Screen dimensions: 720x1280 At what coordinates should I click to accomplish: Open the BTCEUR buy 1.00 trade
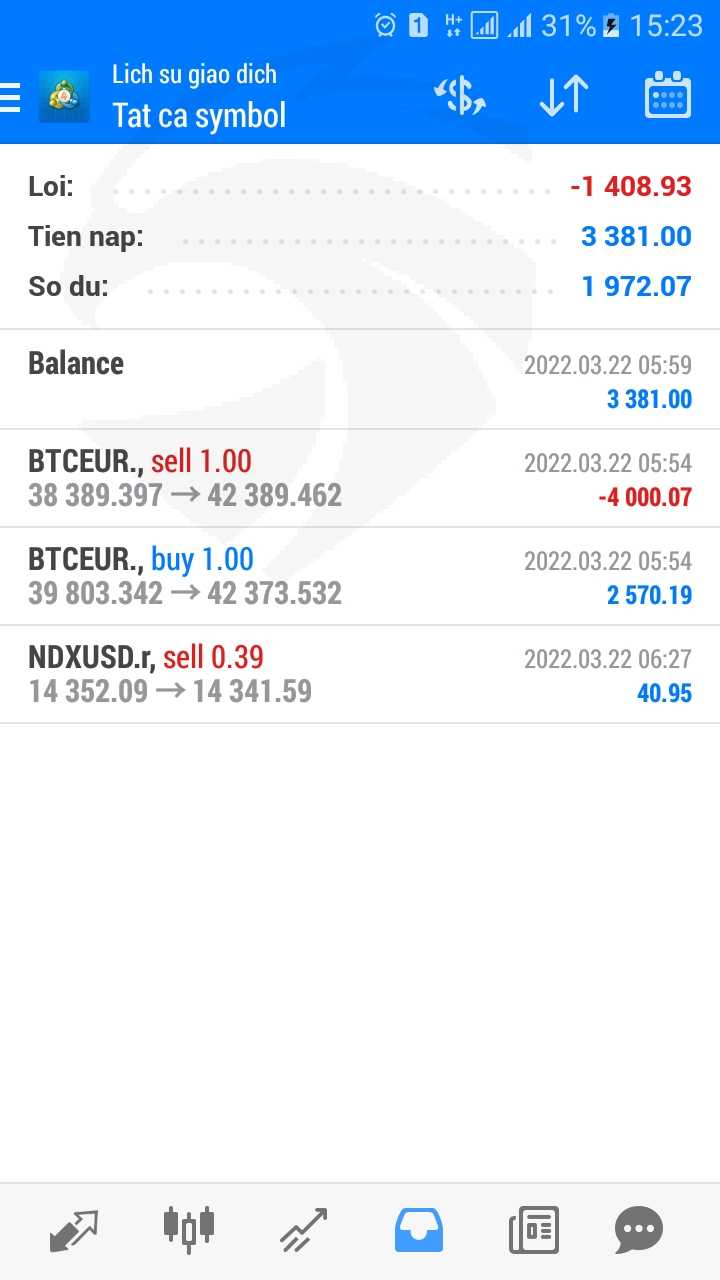(360, 576)
